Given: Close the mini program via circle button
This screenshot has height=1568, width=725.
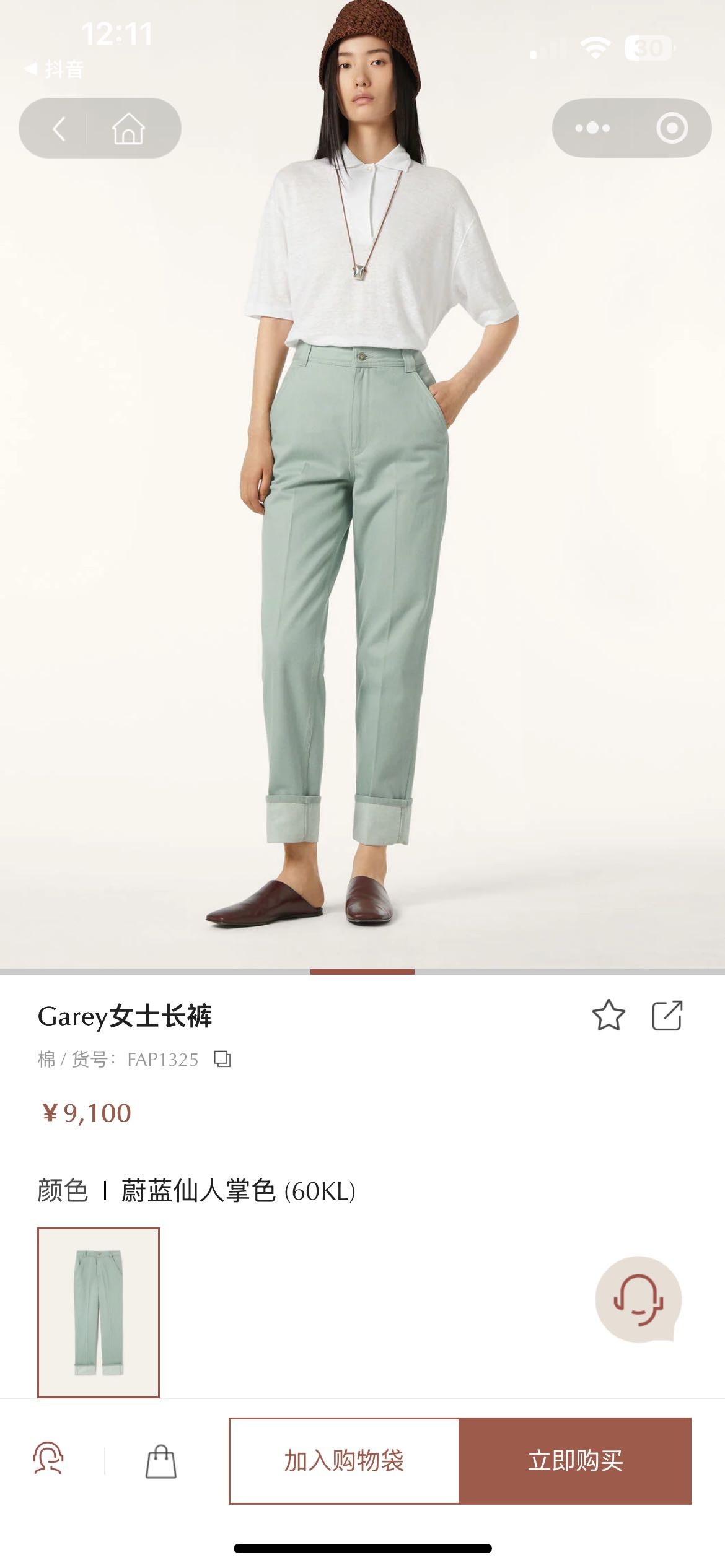Looking at the screenshot, I should (672, 128).
